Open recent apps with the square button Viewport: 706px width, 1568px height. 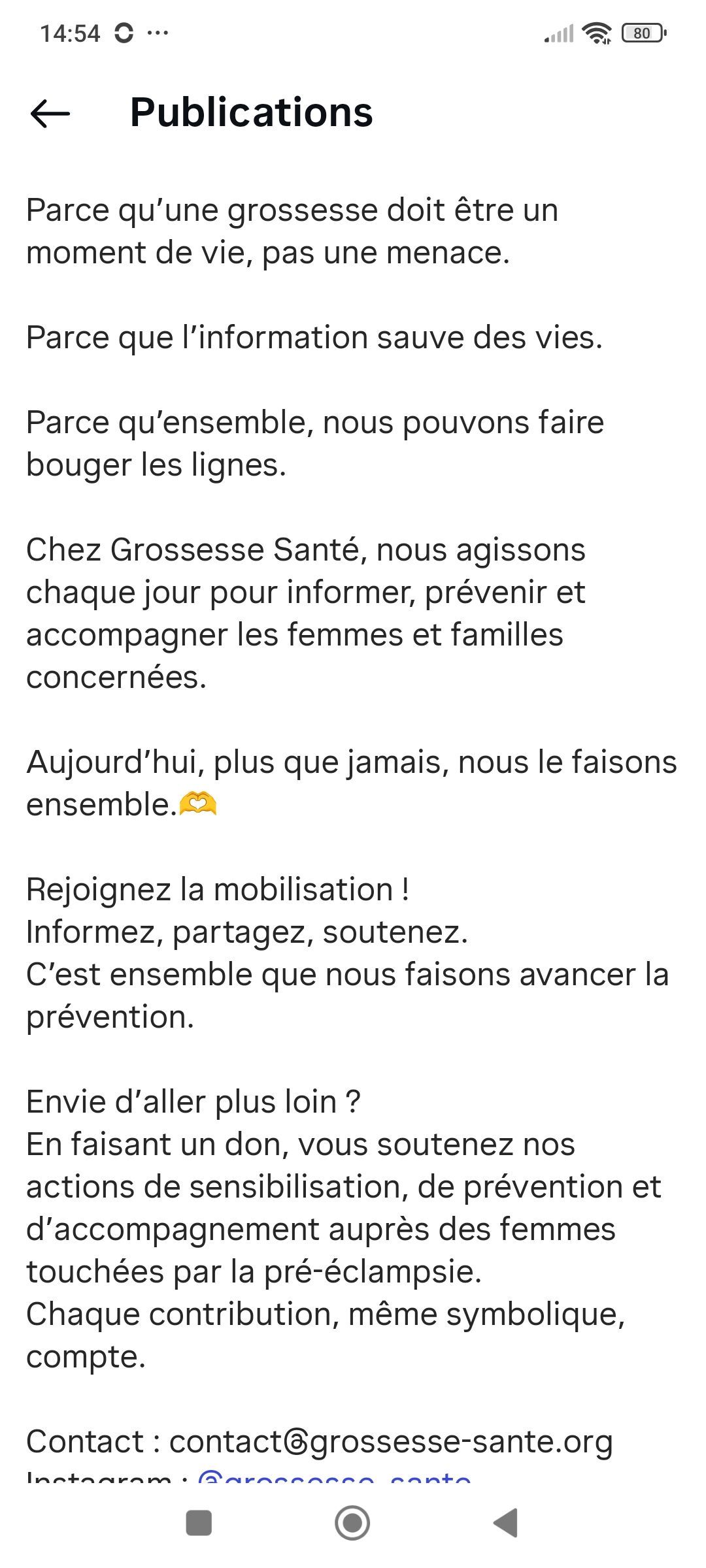coord(199,1523)
